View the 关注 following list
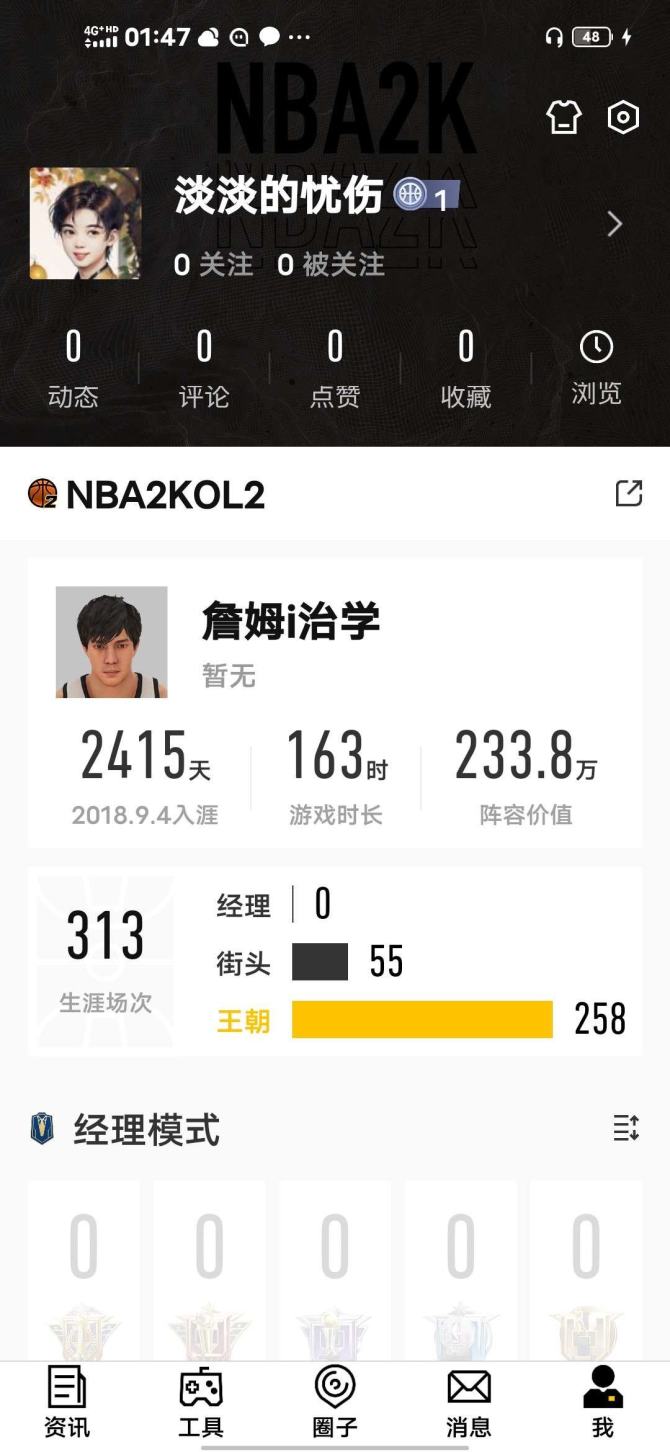This screenshot has height=1452, width=670. point(213,265)
